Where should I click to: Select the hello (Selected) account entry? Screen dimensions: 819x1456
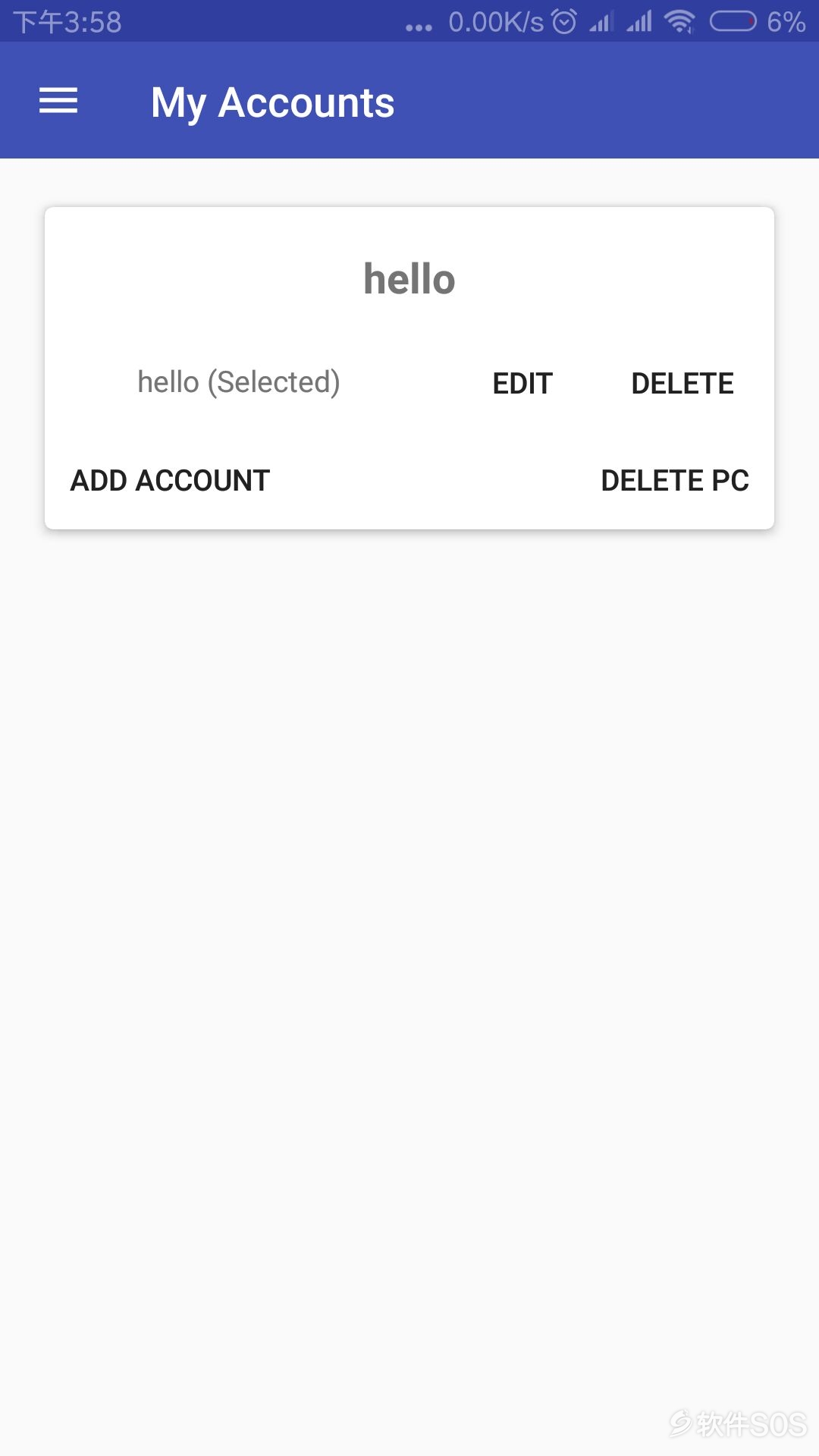239,383
